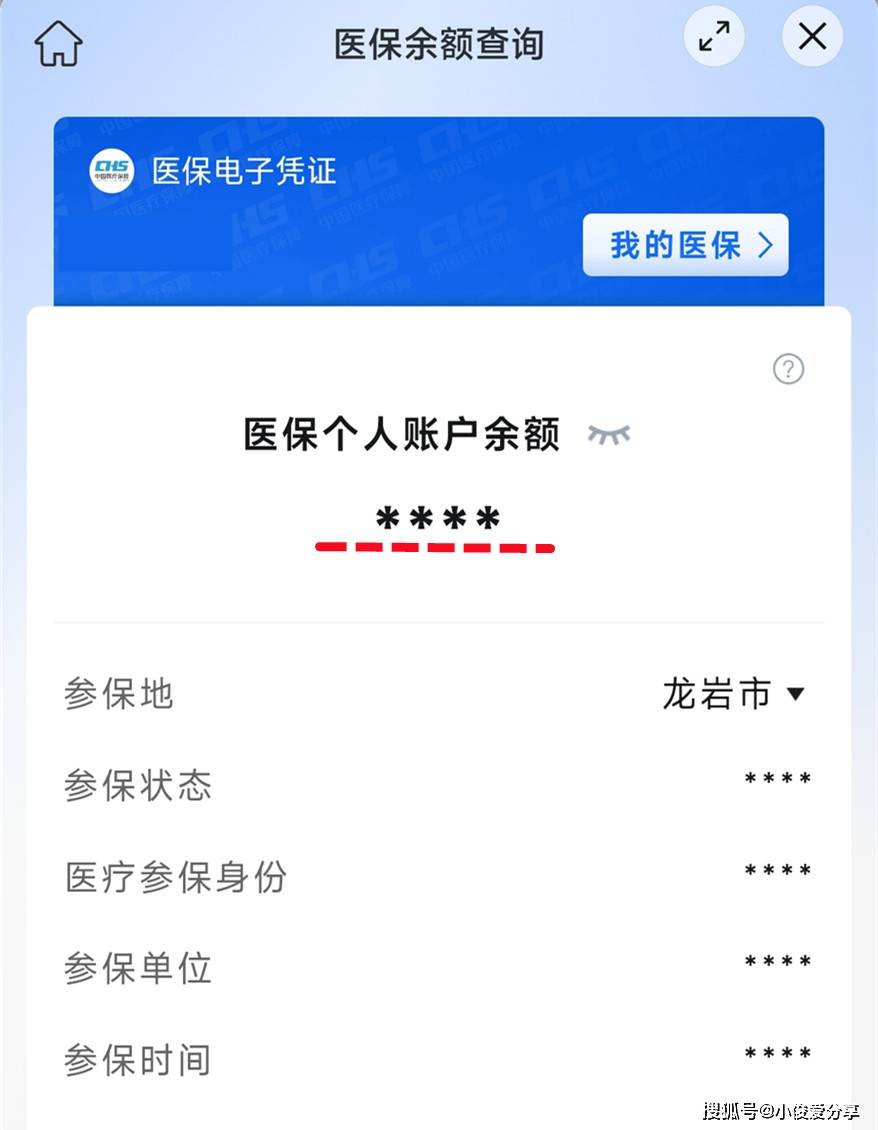
Task: Open the 龙岩市 insured location dropdown
Action: tap(734, 694)
